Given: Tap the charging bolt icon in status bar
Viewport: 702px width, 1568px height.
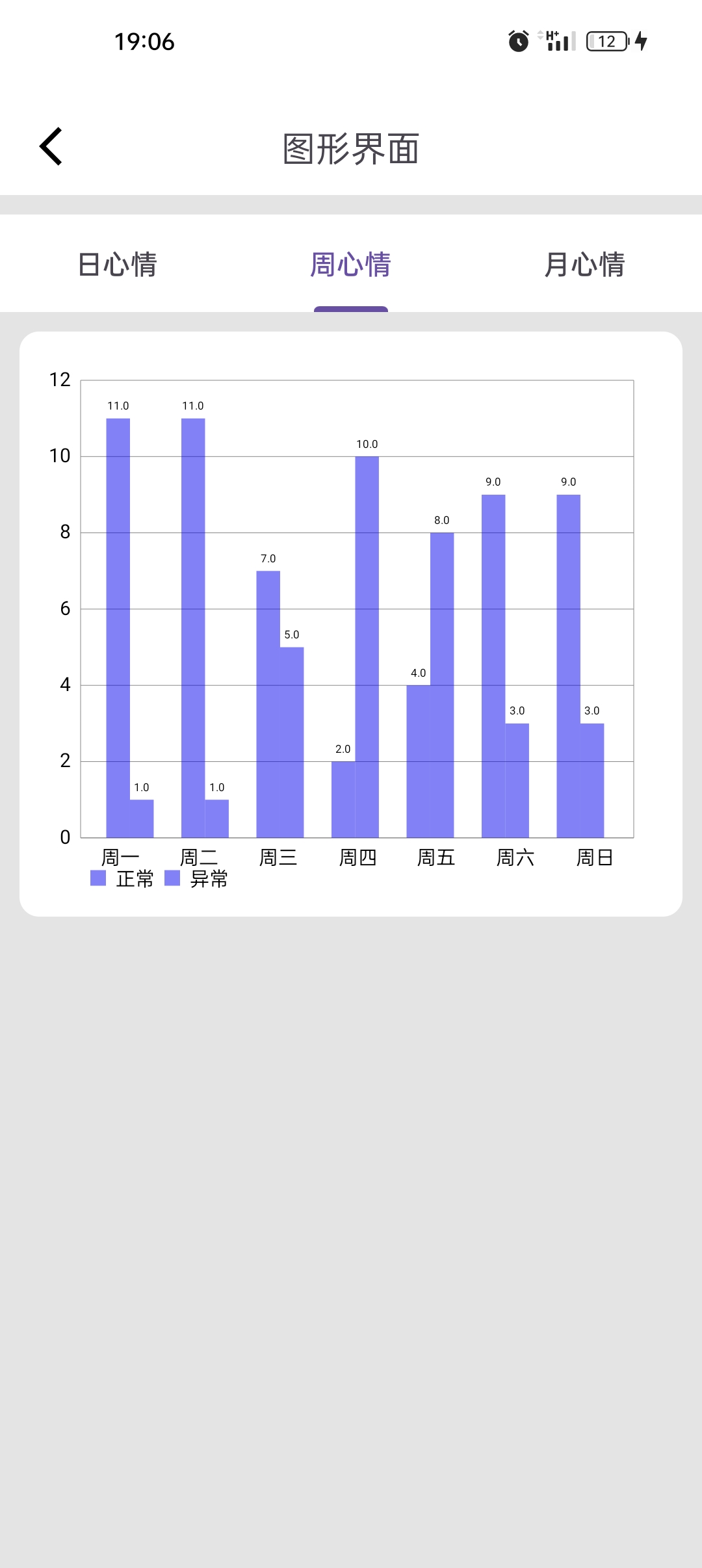Looking at the screenshot, I should point(642,42).
